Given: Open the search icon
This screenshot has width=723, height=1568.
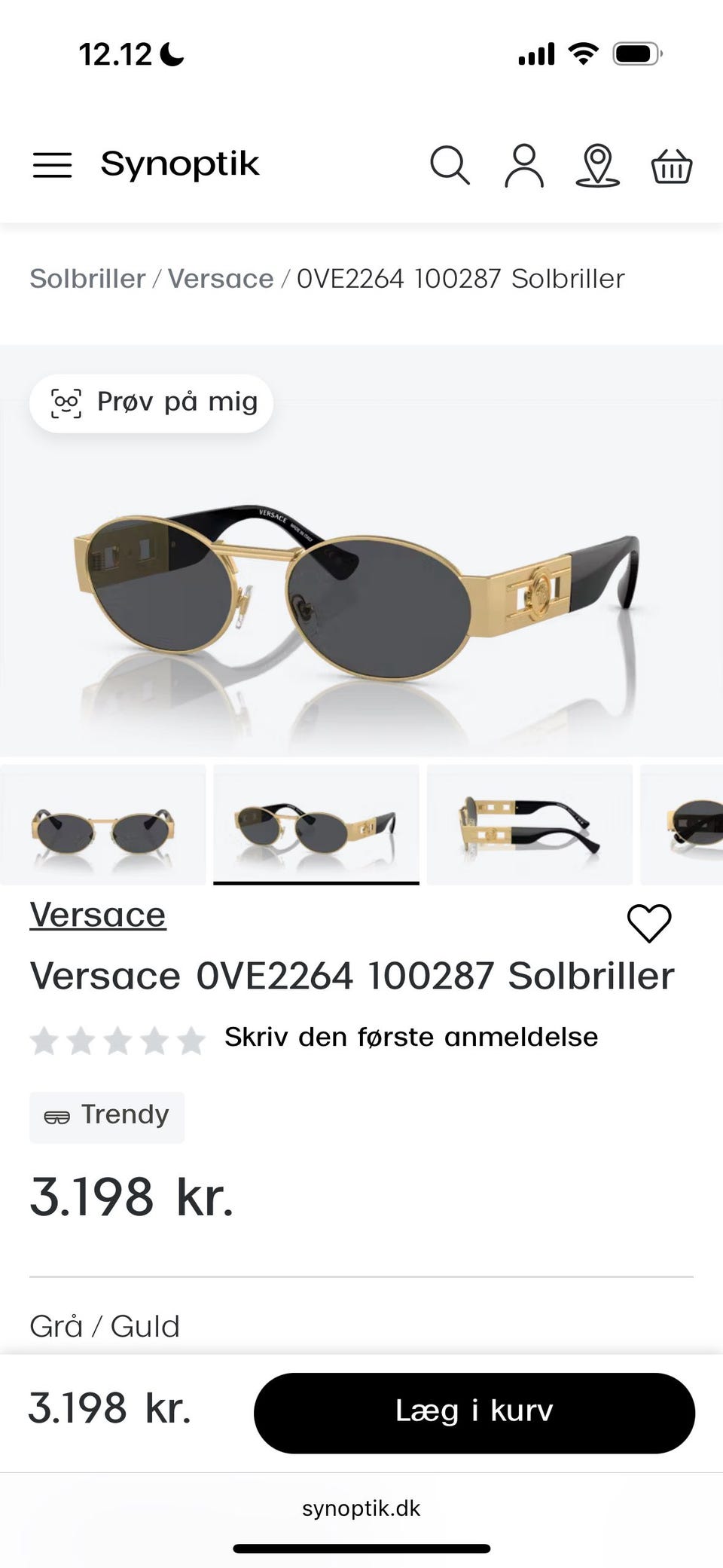Looking at the screenshot, I should pos(450,165).
